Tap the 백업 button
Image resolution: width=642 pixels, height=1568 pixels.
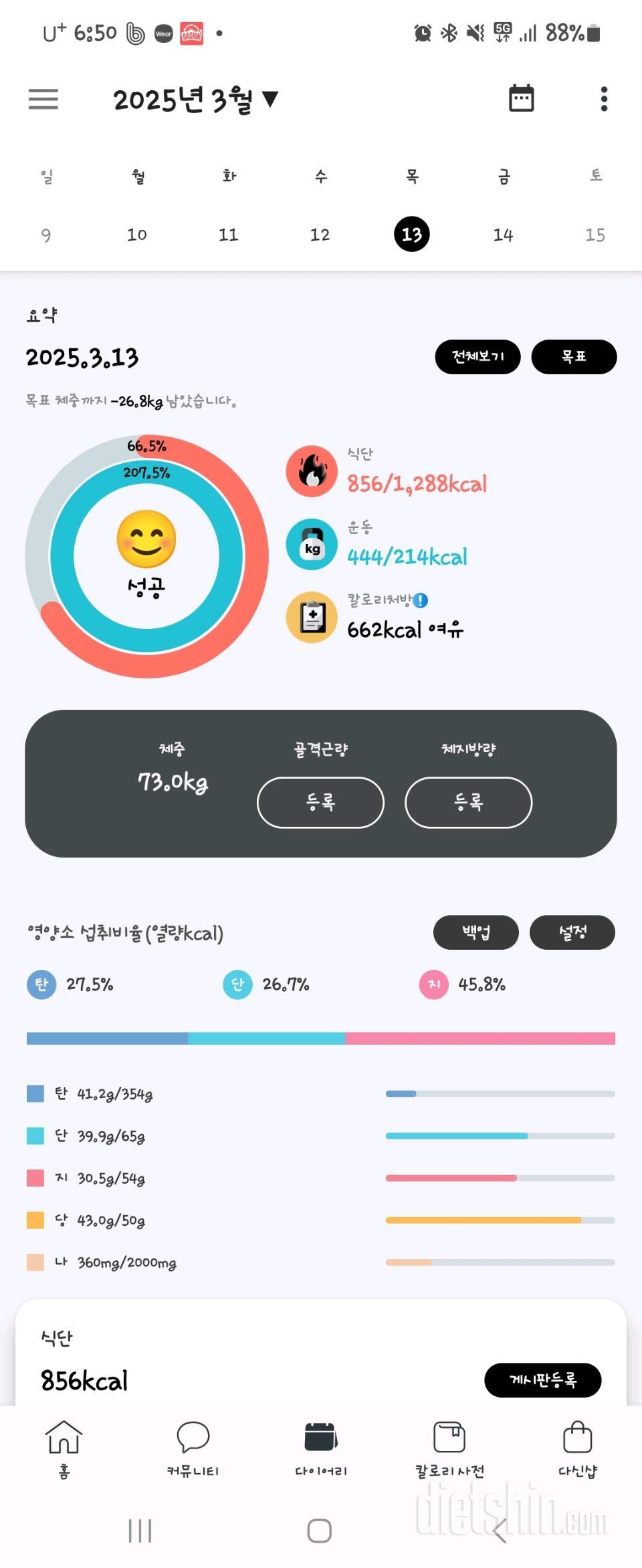pos(475,932)
